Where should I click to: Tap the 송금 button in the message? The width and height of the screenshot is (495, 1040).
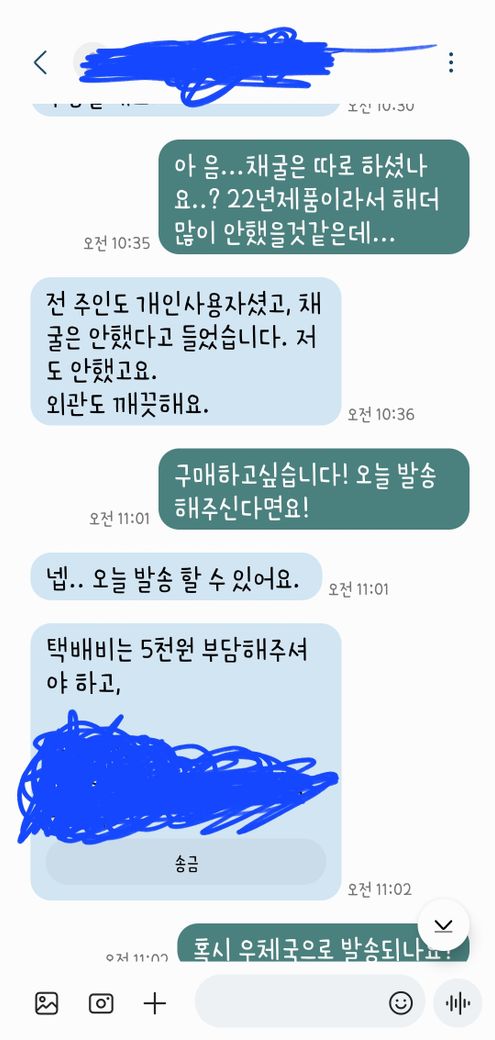coord(186,865)
